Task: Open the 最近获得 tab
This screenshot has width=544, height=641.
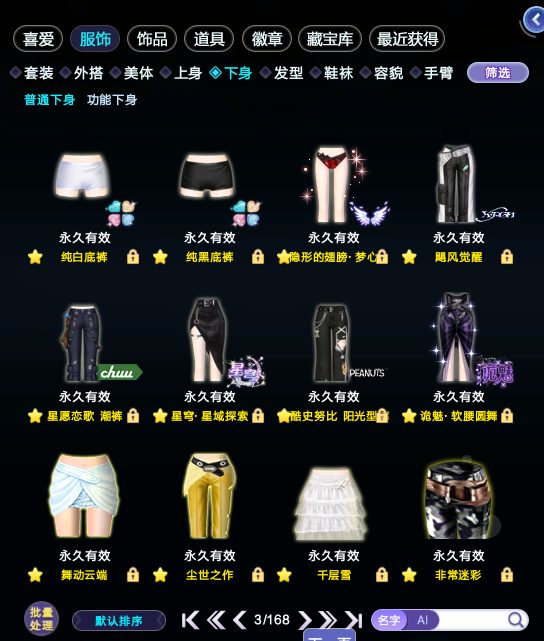Action: tap(407, 39)
